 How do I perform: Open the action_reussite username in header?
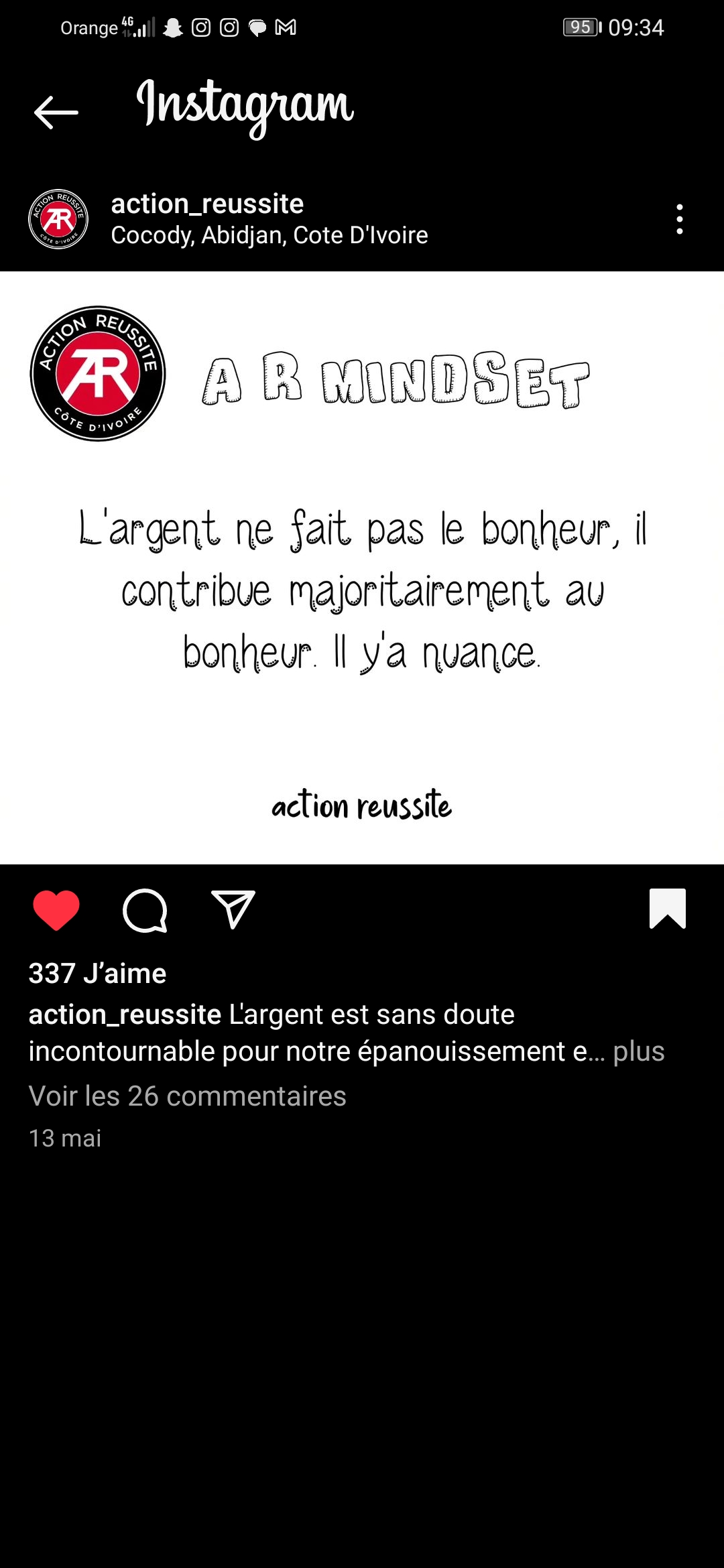(207, 204)
